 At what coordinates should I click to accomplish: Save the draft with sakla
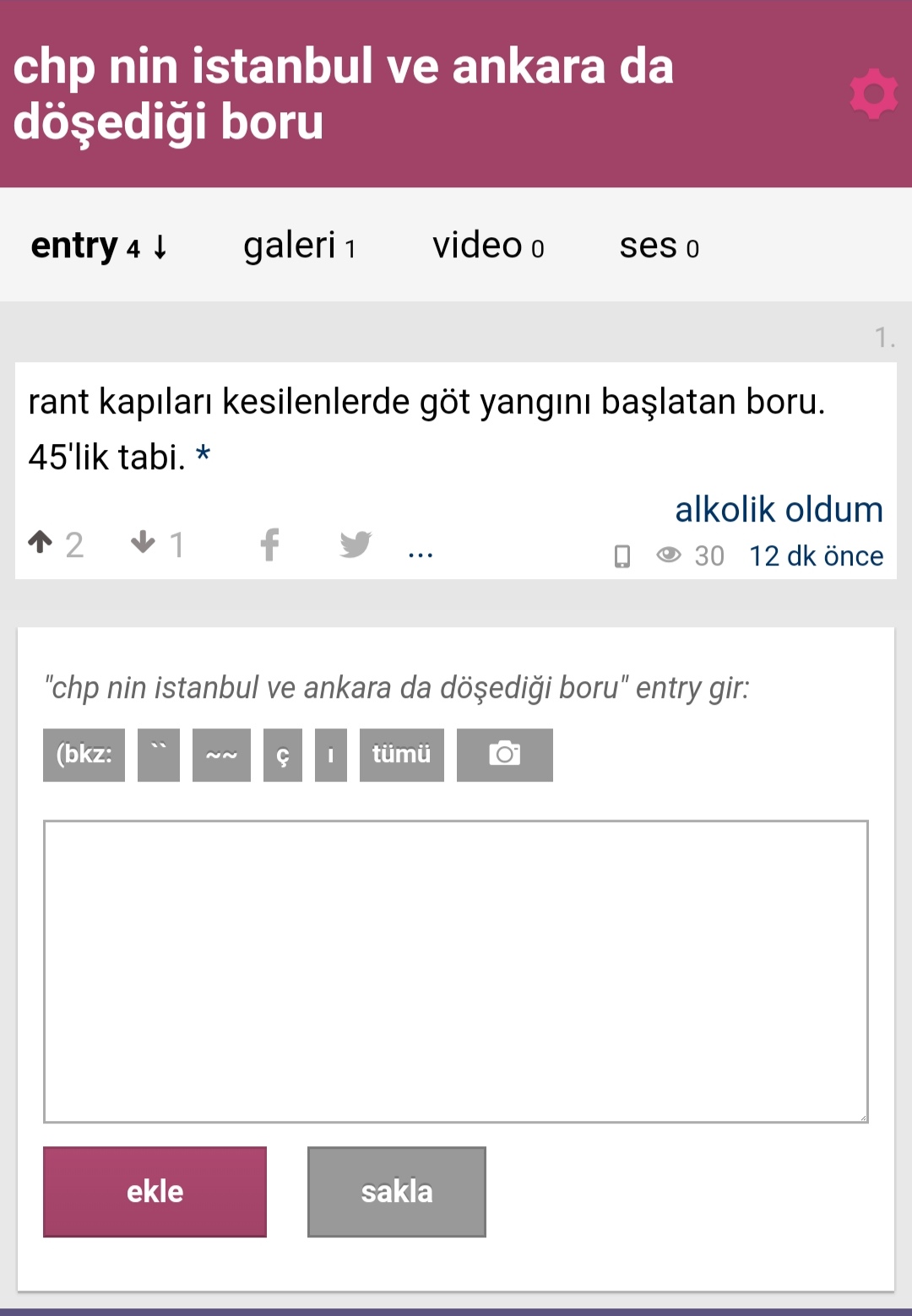pos(396,1191)
